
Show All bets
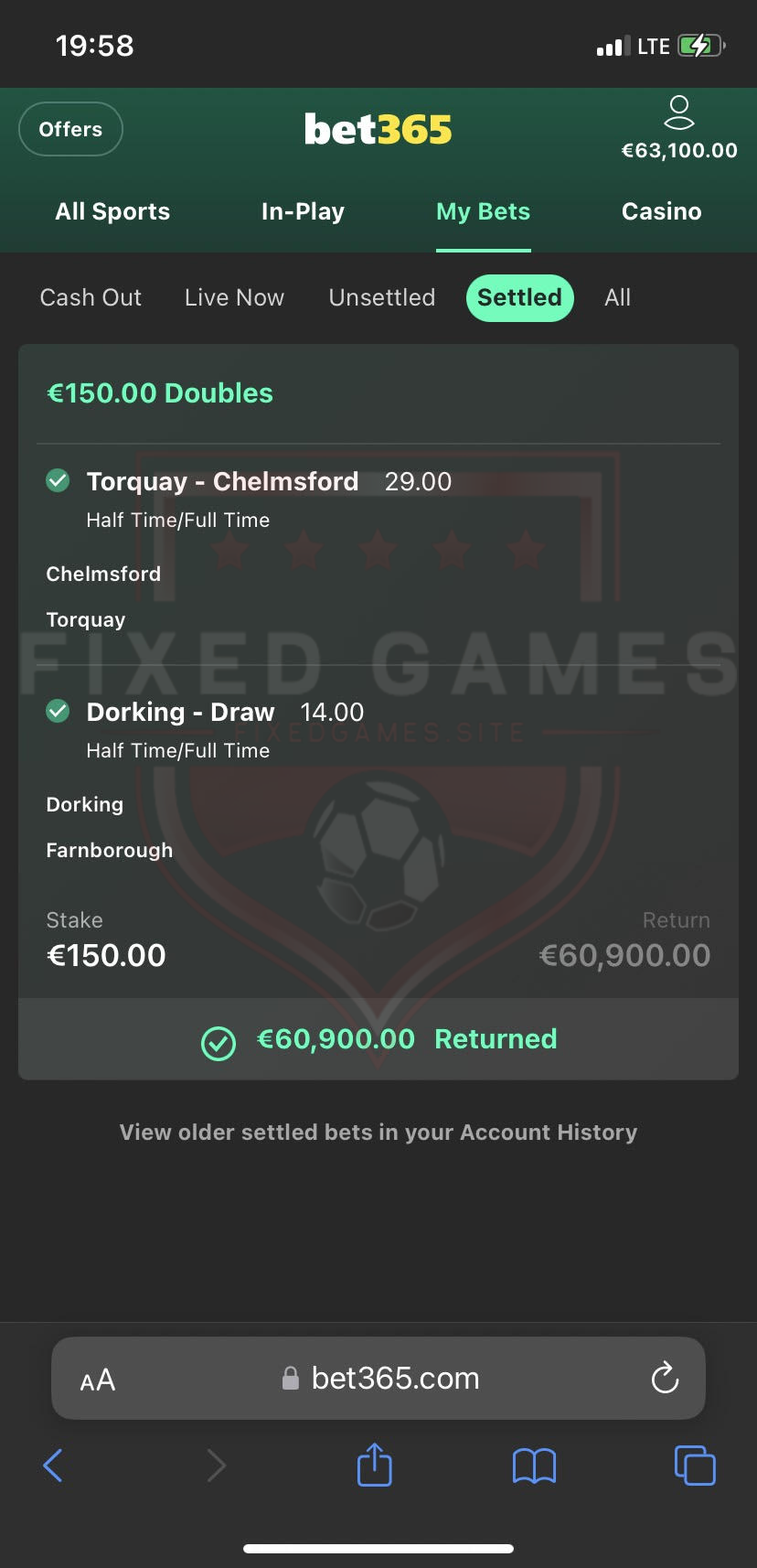click(x=617, y=297)
